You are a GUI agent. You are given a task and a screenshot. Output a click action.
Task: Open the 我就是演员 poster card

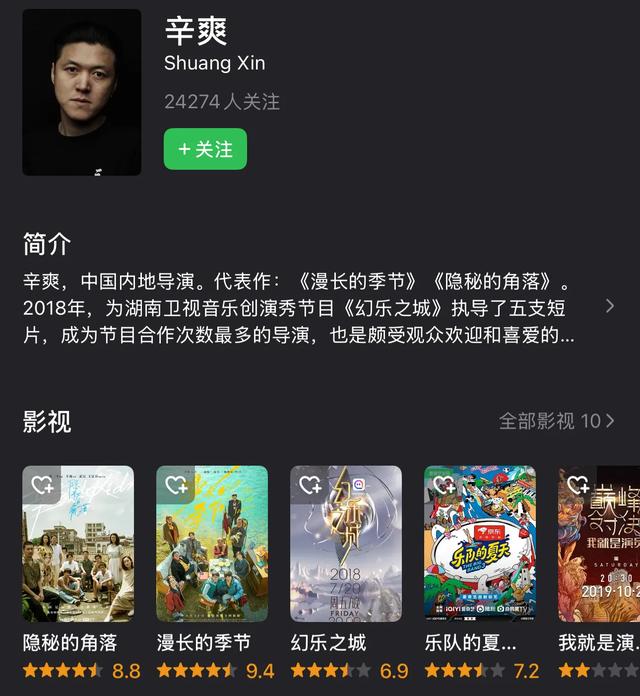pos(598,544)
